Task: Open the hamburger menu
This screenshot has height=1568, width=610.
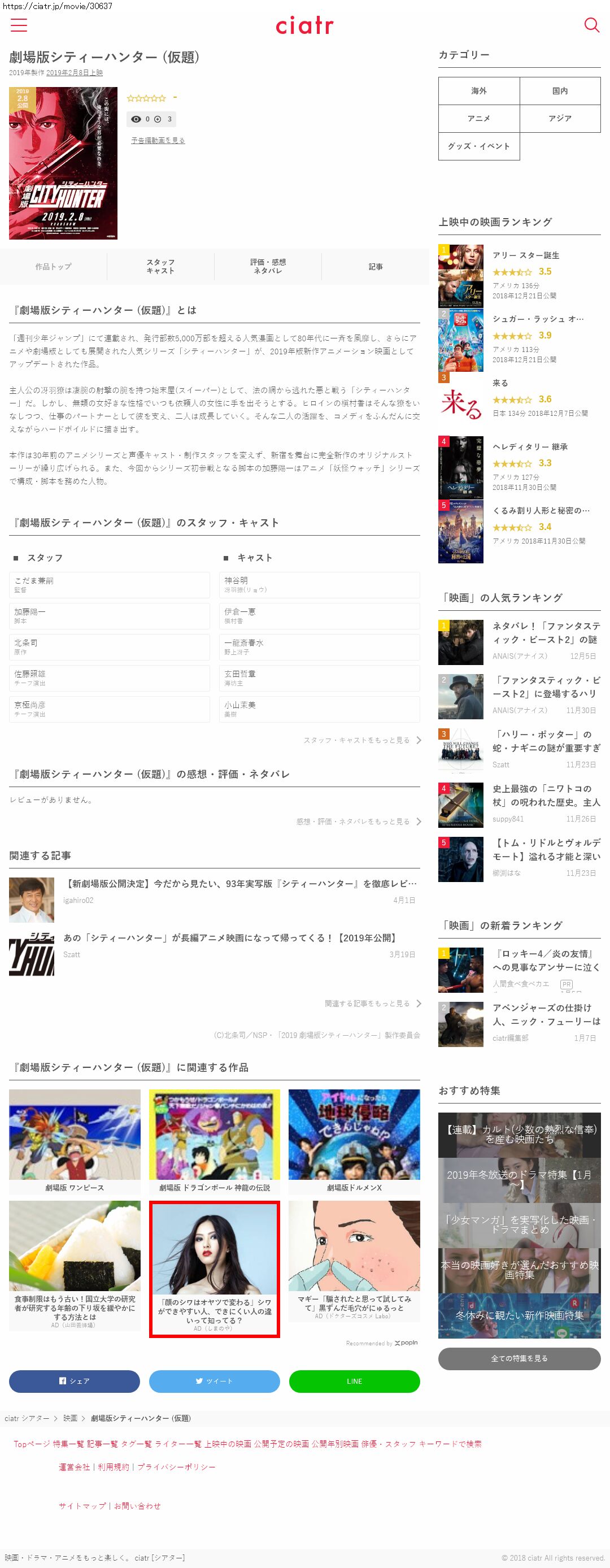Action: coord(19,25)
